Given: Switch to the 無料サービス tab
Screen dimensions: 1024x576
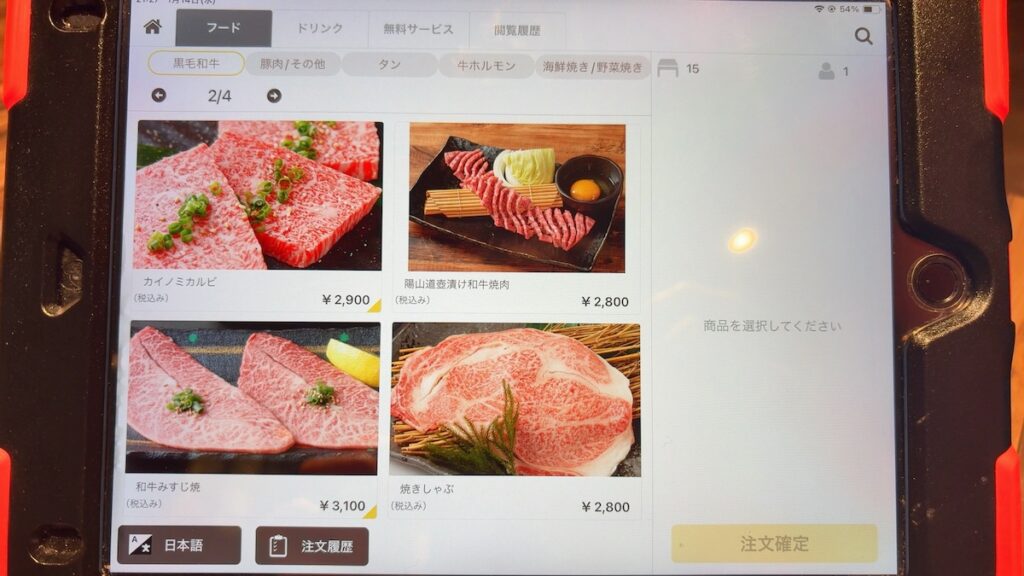Looking at the screenshot, I should pyautogui.click(x=417, y=29).
